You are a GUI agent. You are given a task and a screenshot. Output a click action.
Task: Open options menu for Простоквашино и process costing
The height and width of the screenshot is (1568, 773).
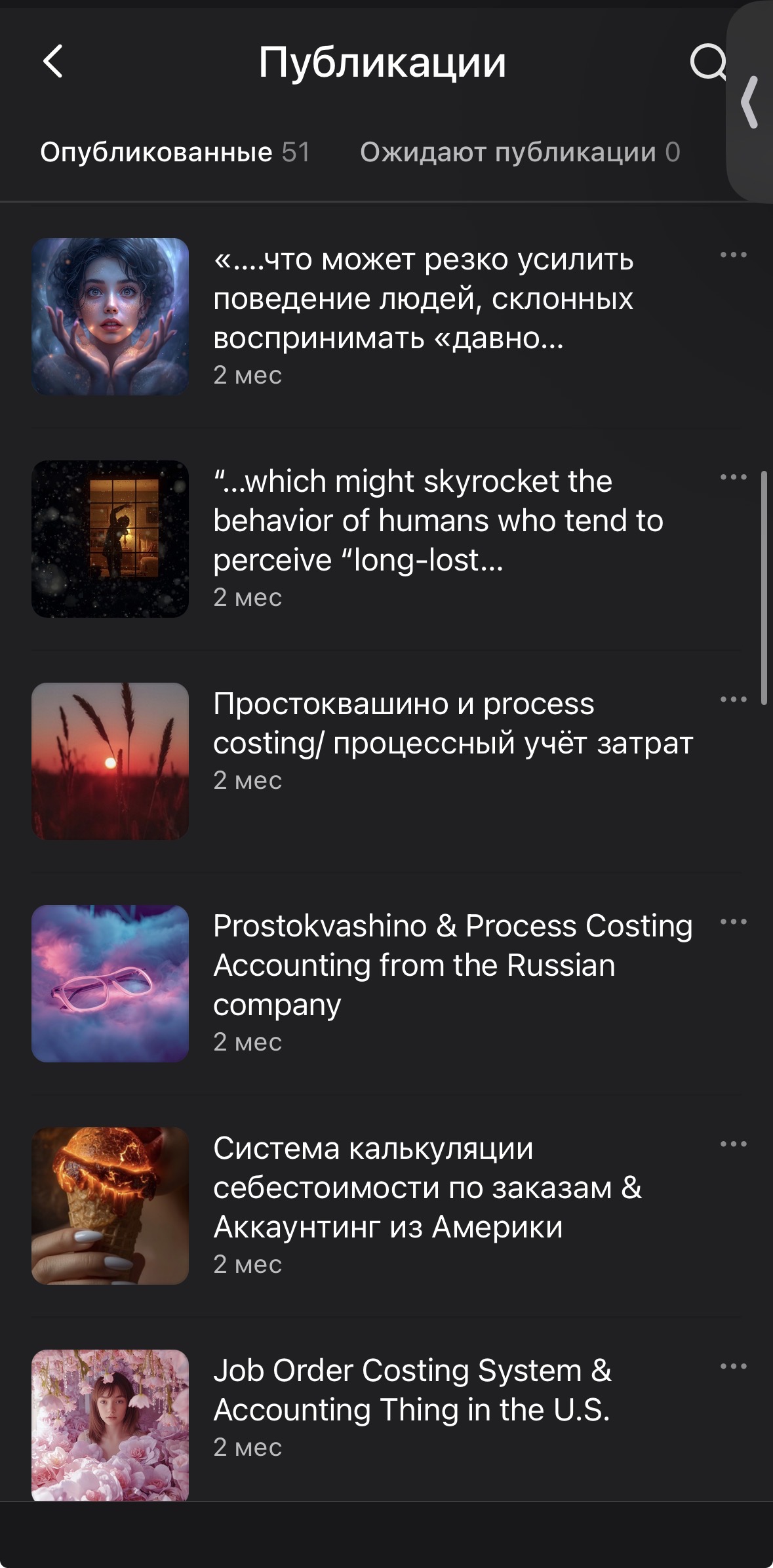pos(733,700)
